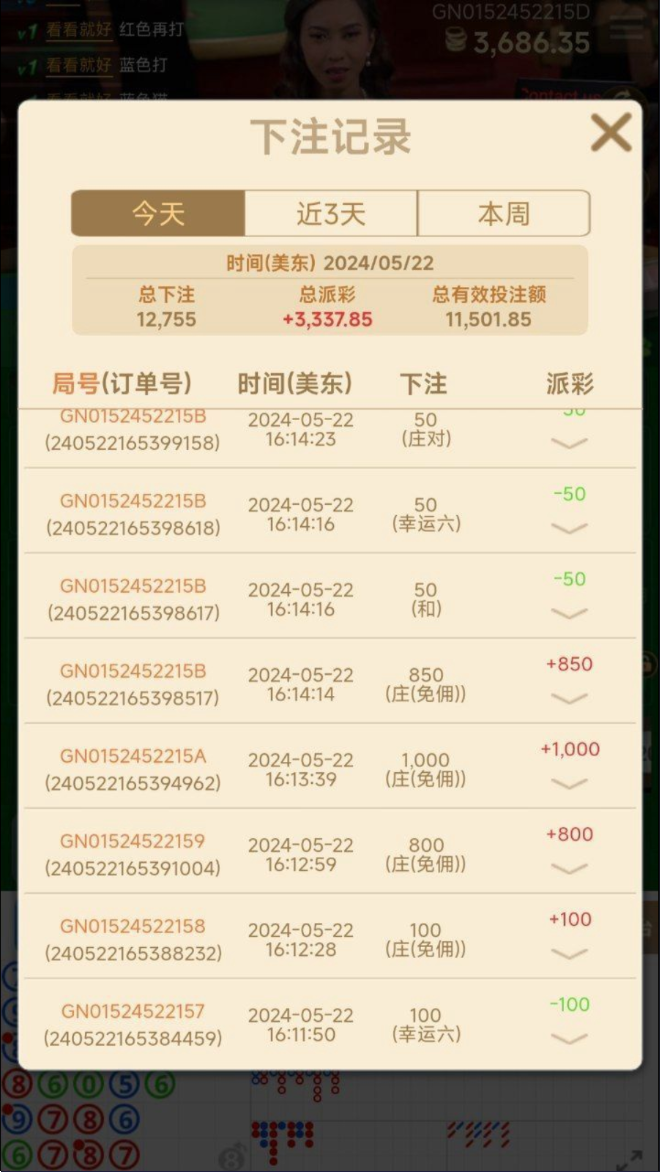The image size is (660, 1172).
Task: Expand details for order 240522165398618
Action: pos(569,528)
